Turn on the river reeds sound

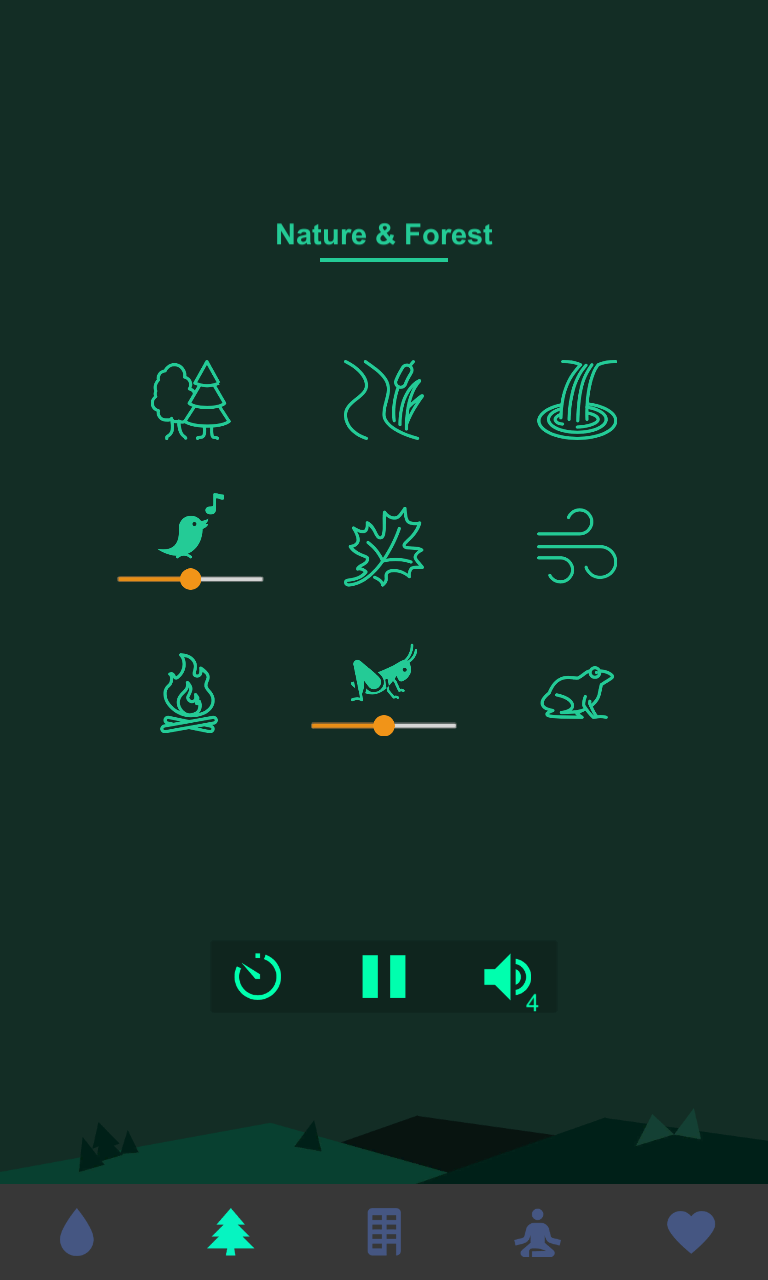384,400
